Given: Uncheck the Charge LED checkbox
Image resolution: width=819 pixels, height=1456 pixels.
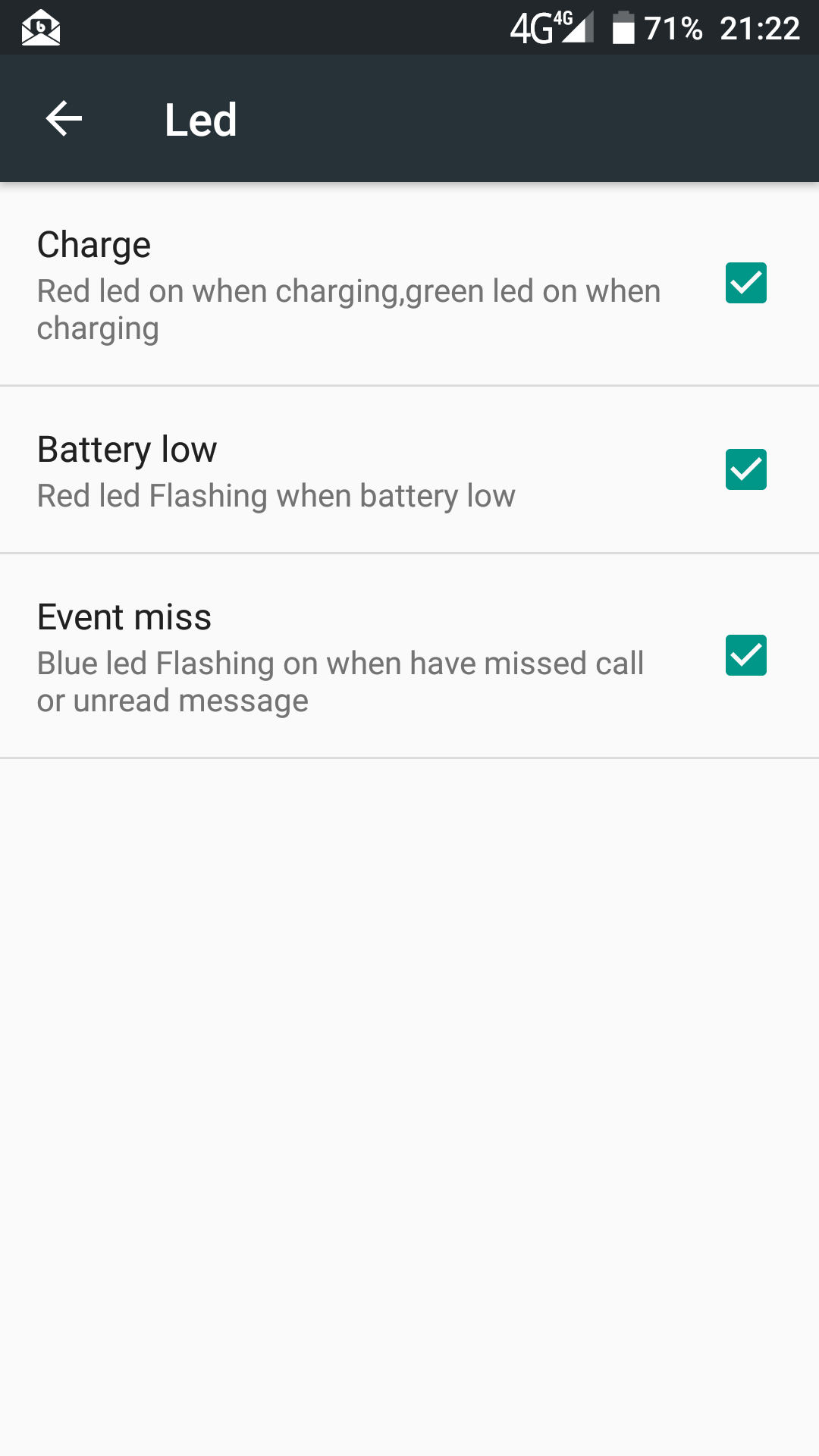Looking at the screenshot, I should point(746,283).
